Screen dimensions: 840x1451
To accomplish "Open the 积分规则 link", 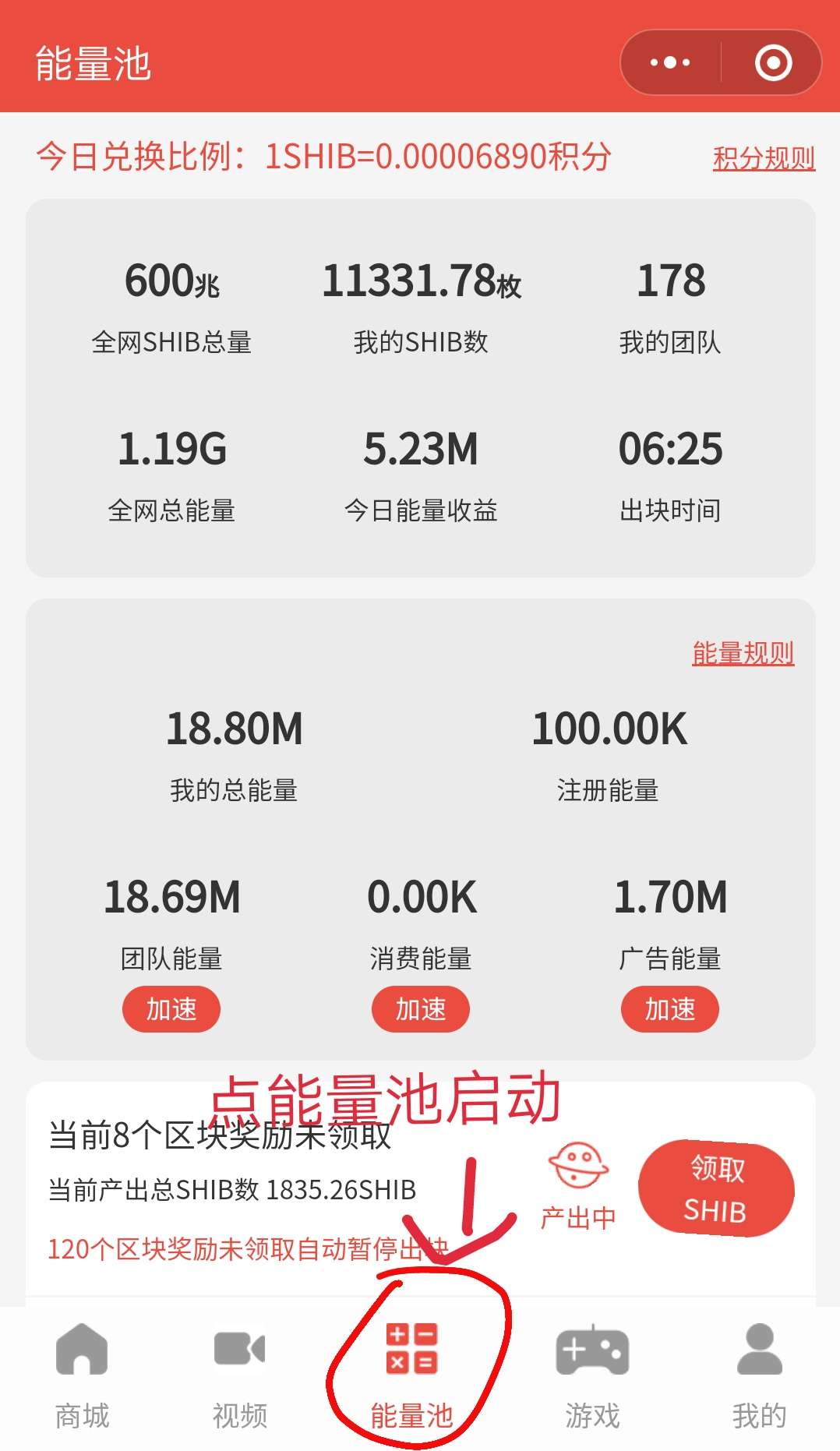I will (764, 159).
